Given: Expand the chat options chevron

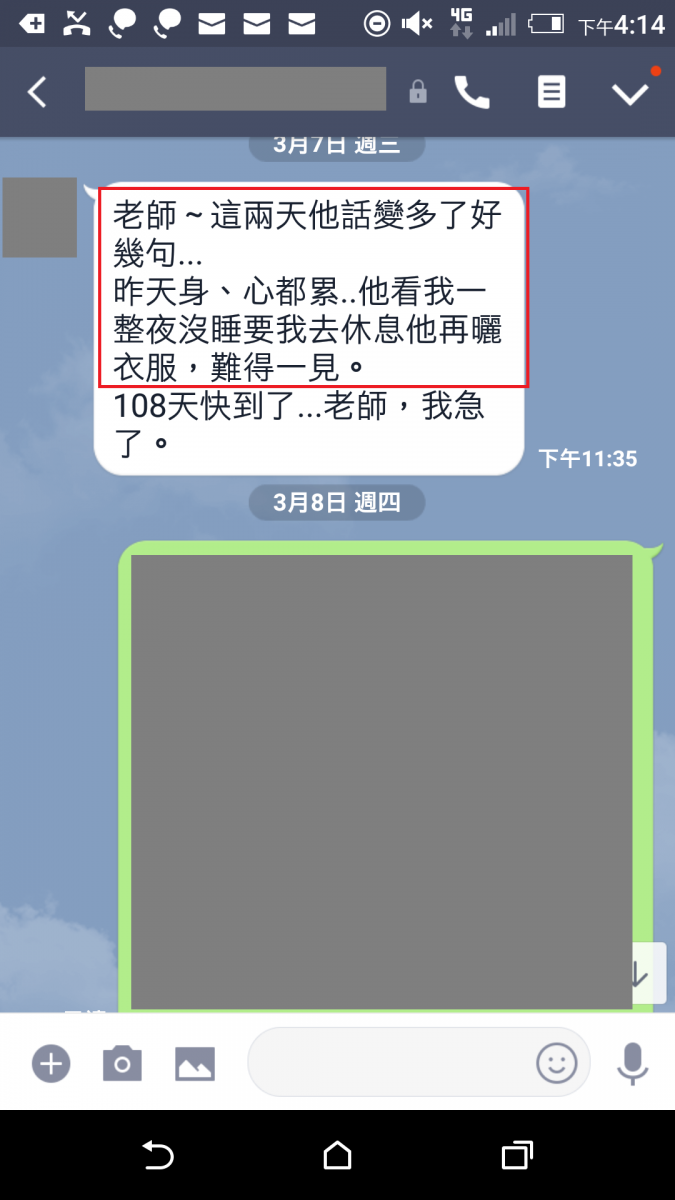Looking at the screenshot, I should click(630, 93).
